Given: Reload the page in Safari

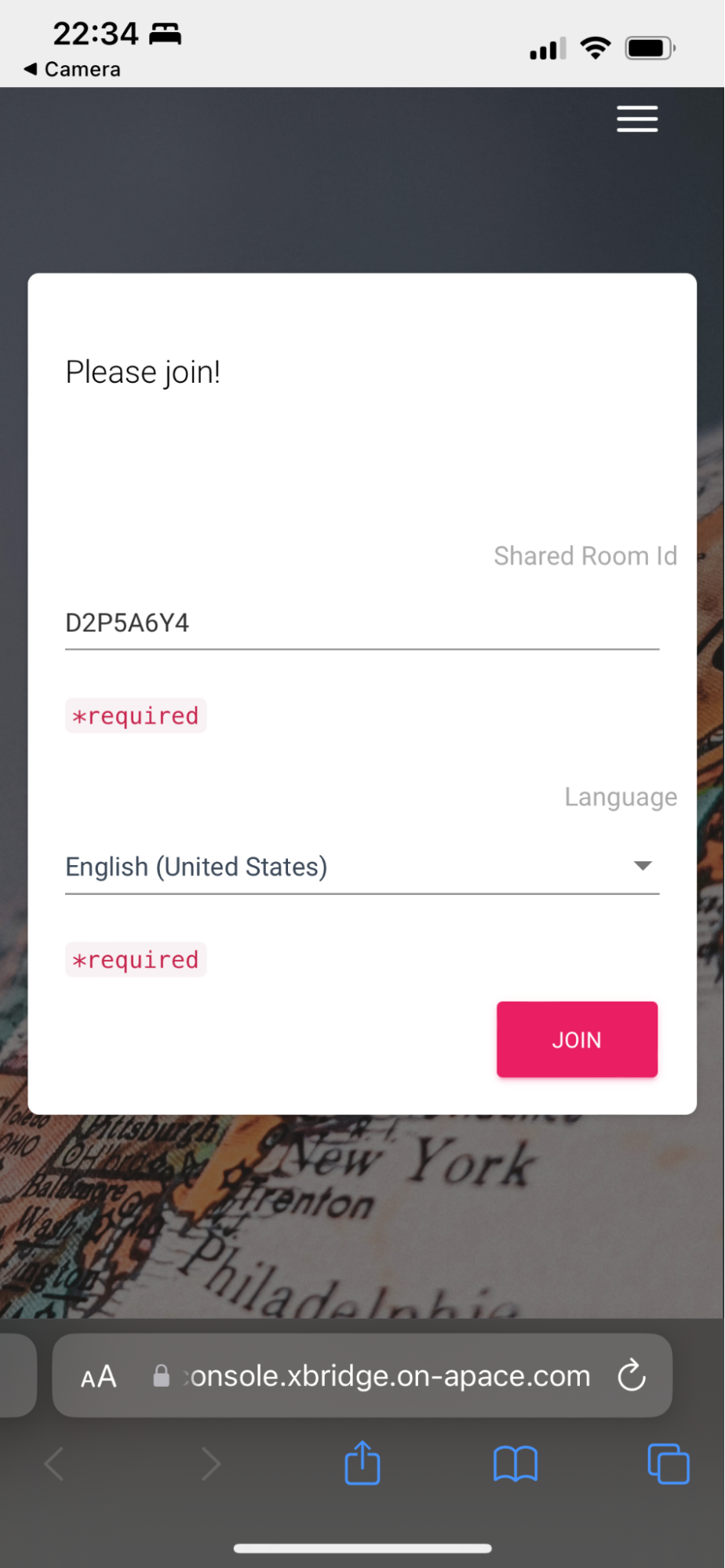Looking at the screenshot, I should [632, 1375].
